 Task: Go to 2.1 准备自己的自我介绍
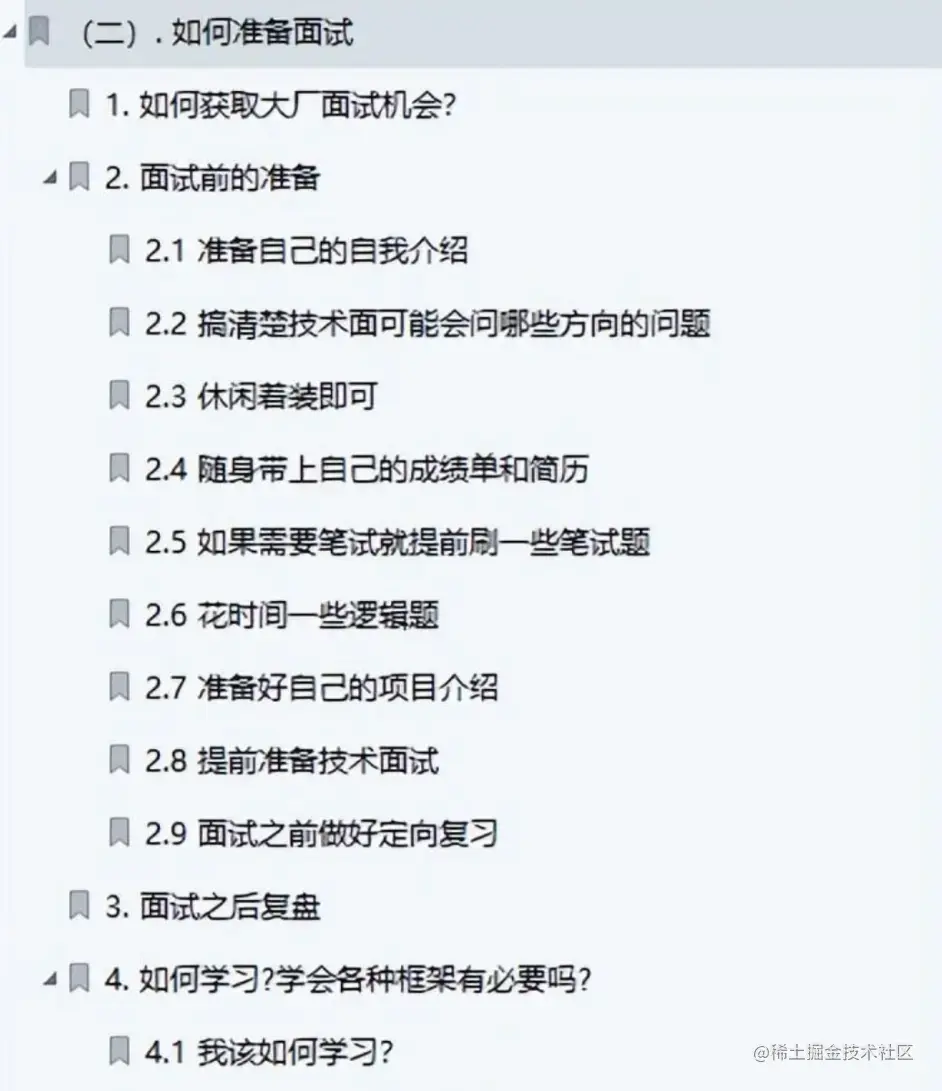(x=306, y=250)
